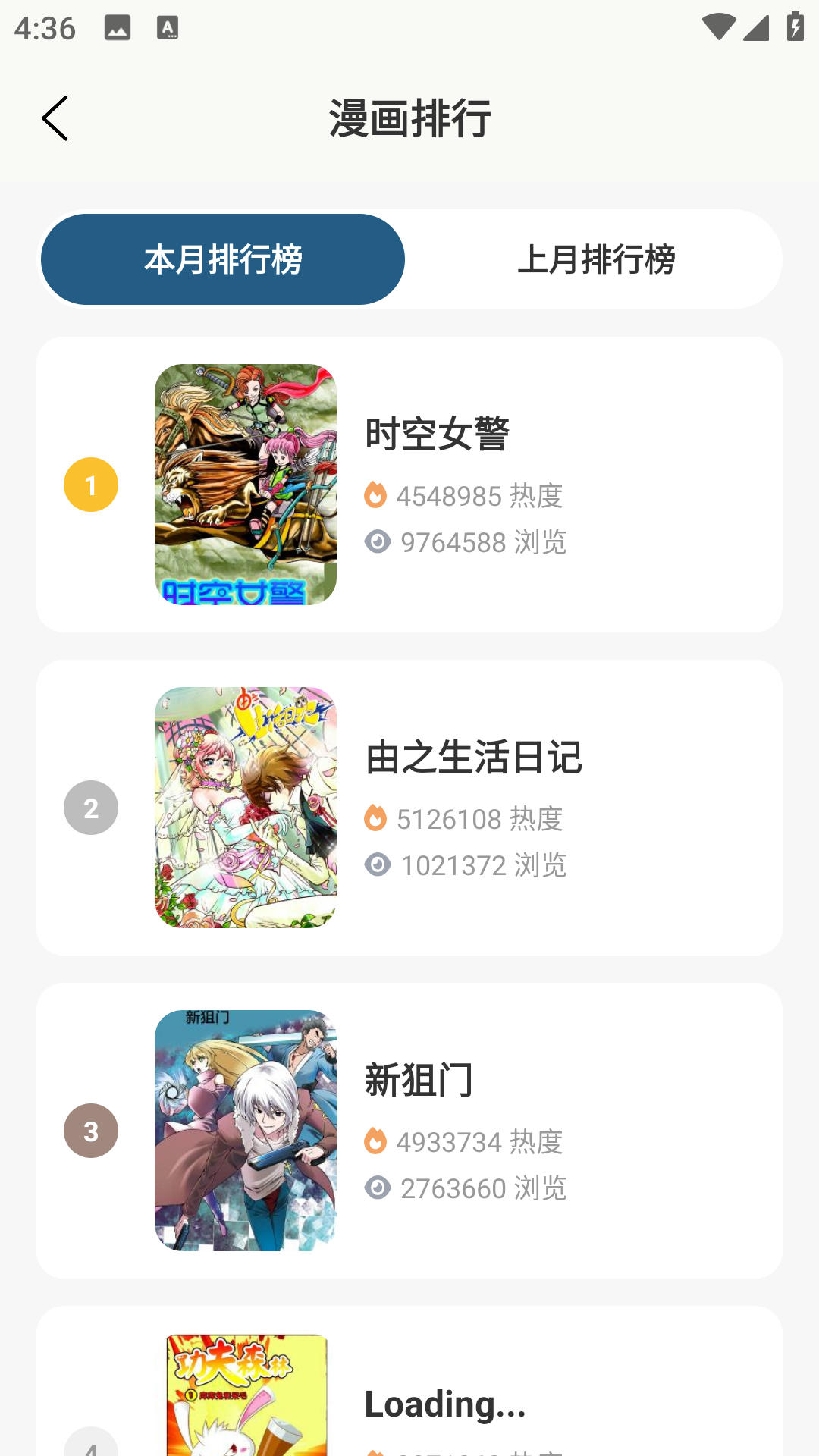Switch to the 上月排行榜 tab
This screenshot has width=819, height=1456.
pos(600,259)
